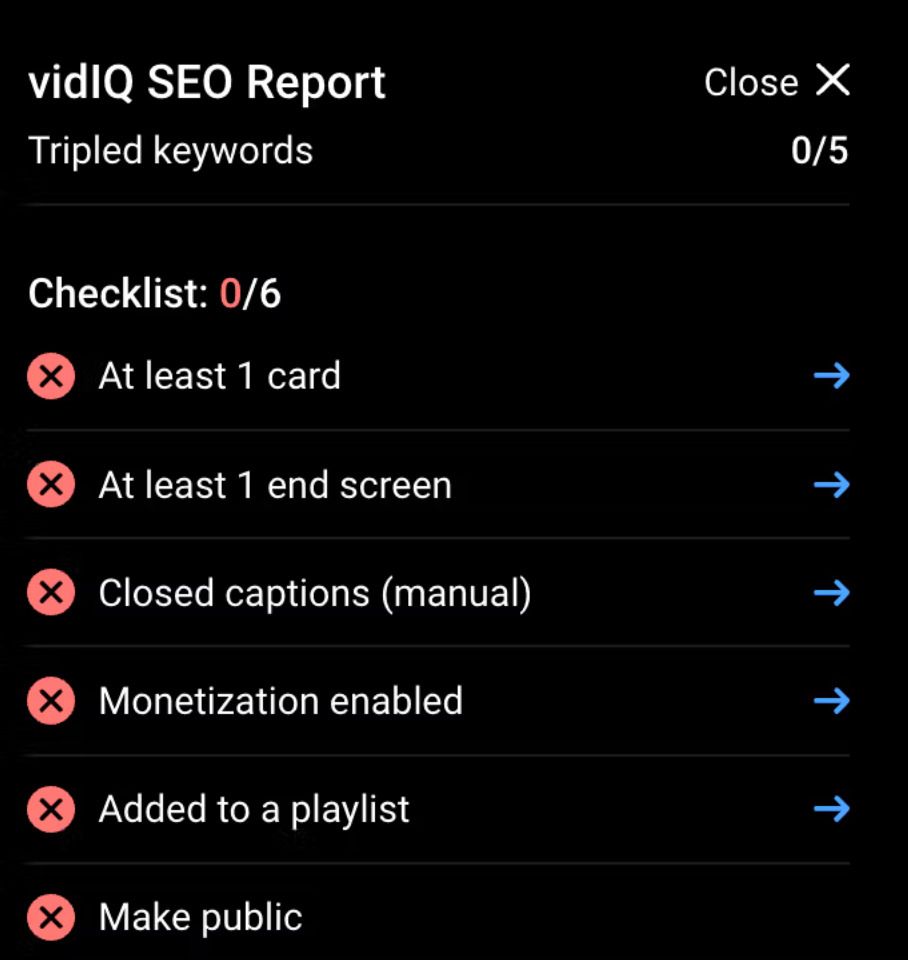Expand the "Monetization enabled" checklist entry
This screenshot has height=960, width=908.
tap(830, 701)
